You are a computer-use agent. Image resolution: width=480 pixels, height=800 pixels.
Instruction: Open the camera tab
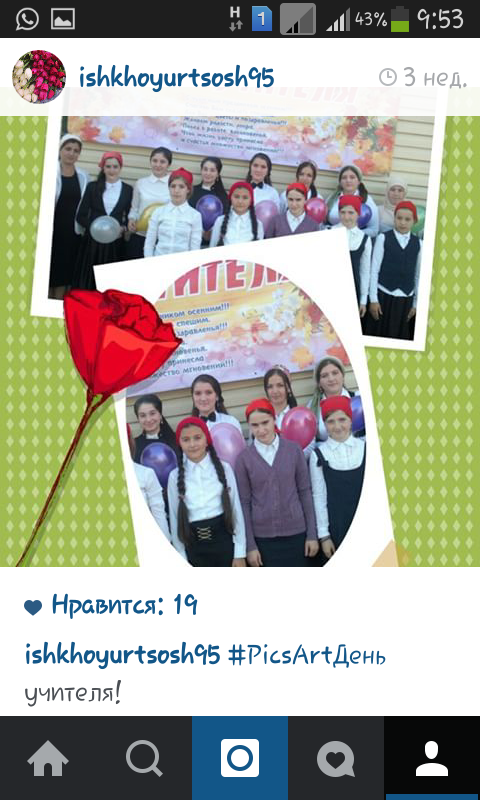[x=240, y=758]
